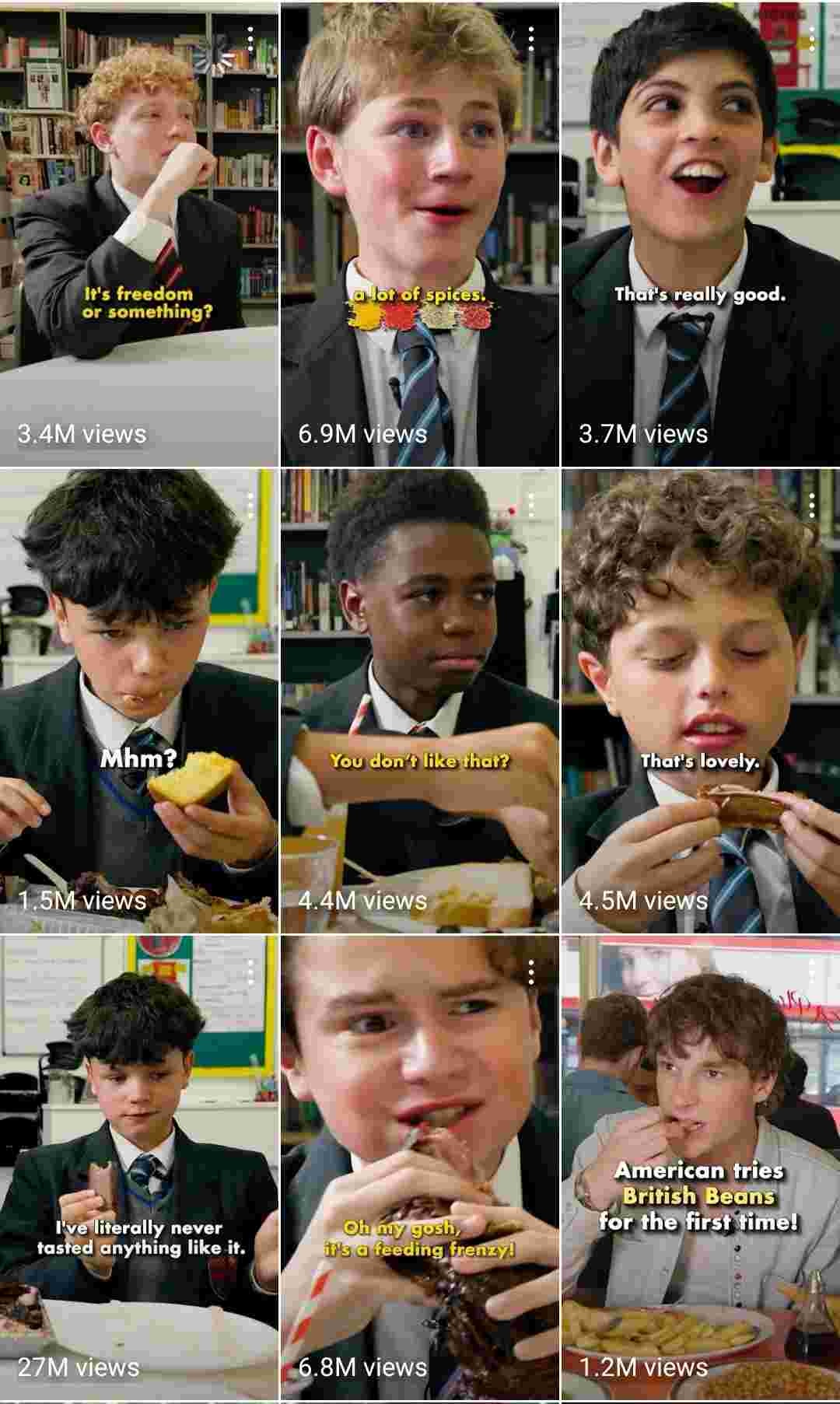This screenshot has width=840, height=1404.
Task: Watch the "feeding frenzy" short
Action: (x=419, y=1167)
